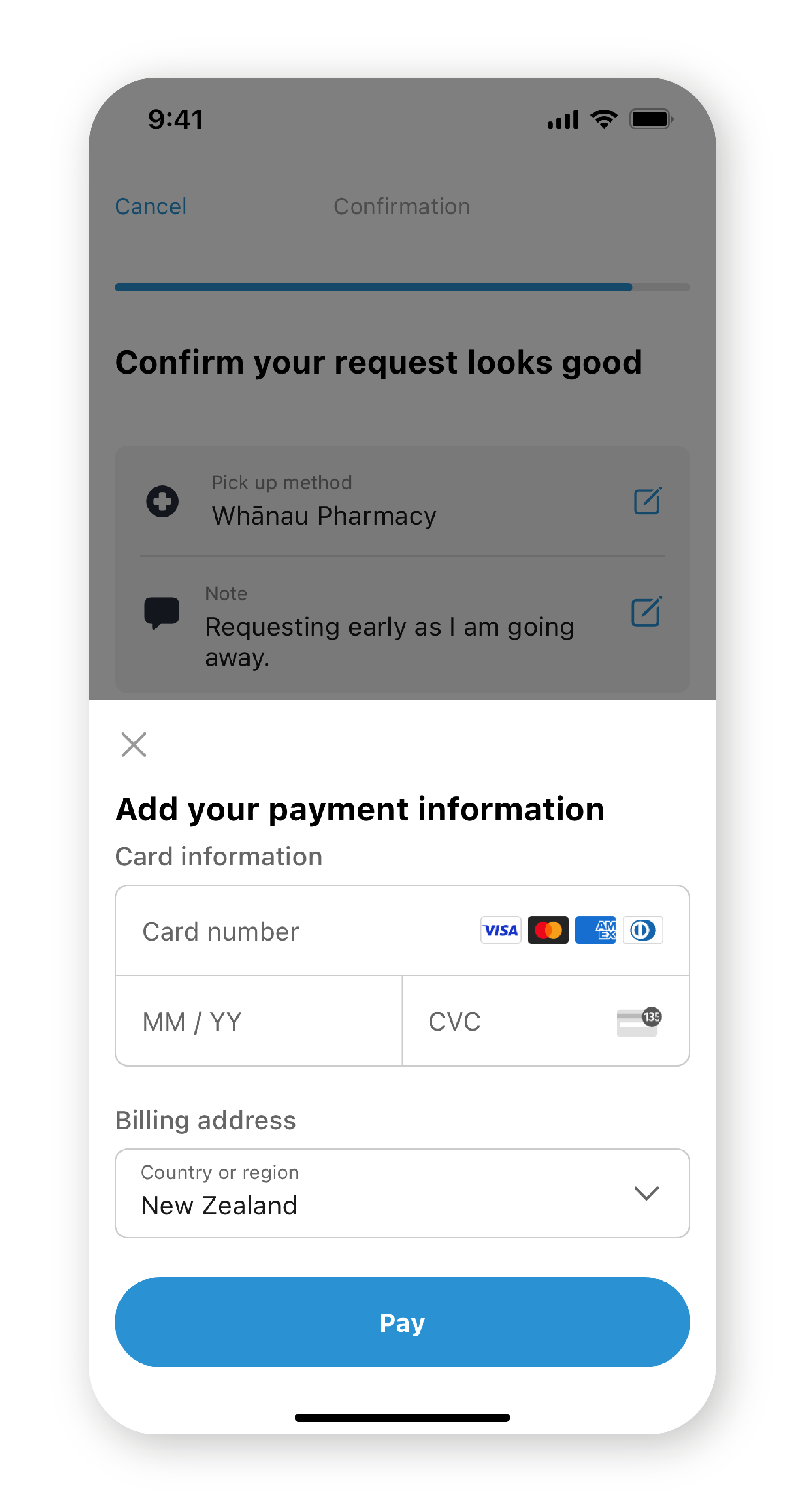
Task: Submit payment with the Pay button
Action: coord(402,1322)
